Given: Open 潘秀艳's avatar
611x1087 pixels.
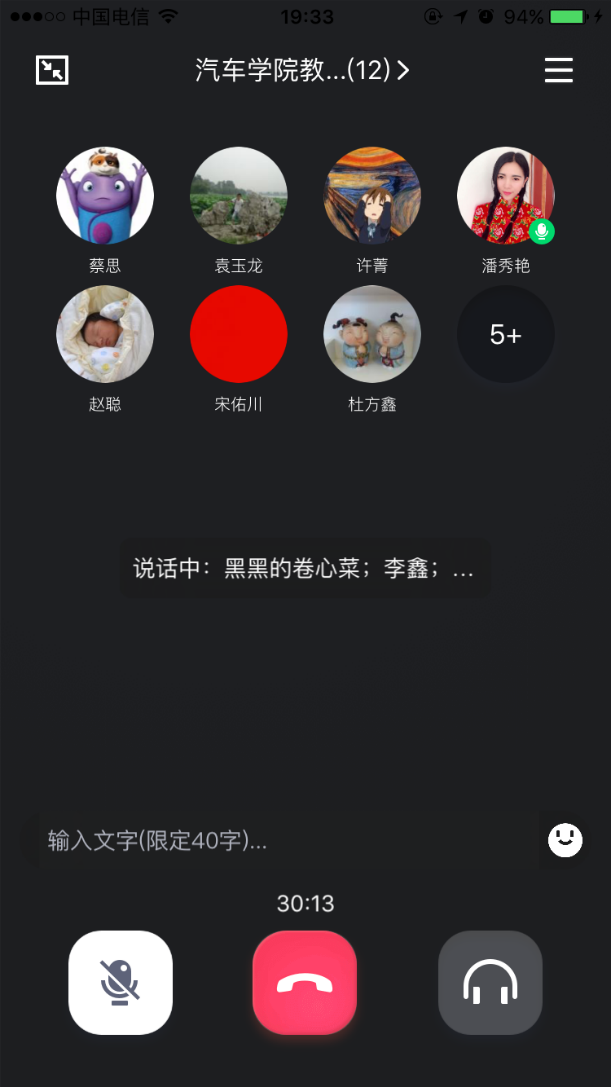Looking at the screenshot, I should click(x=506, y=195).
